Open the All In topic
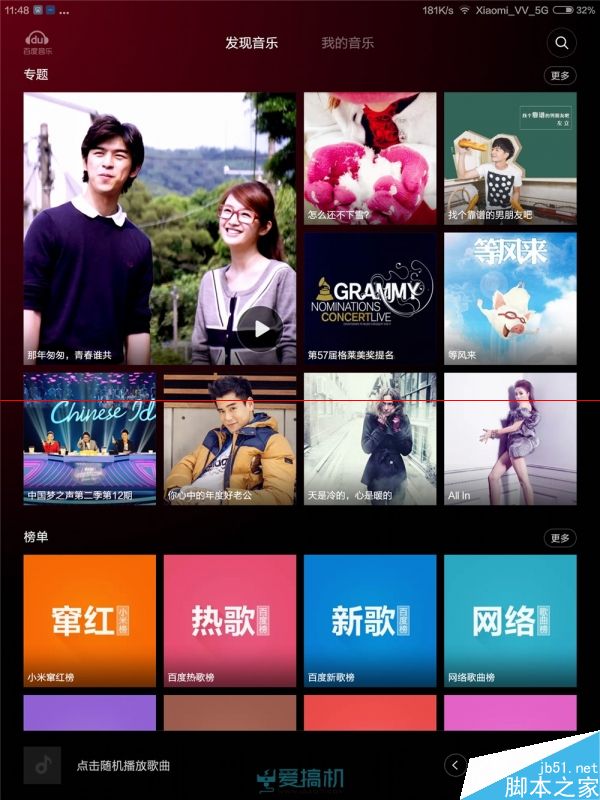This screenshot has height=800, width=600. [510, 439]
